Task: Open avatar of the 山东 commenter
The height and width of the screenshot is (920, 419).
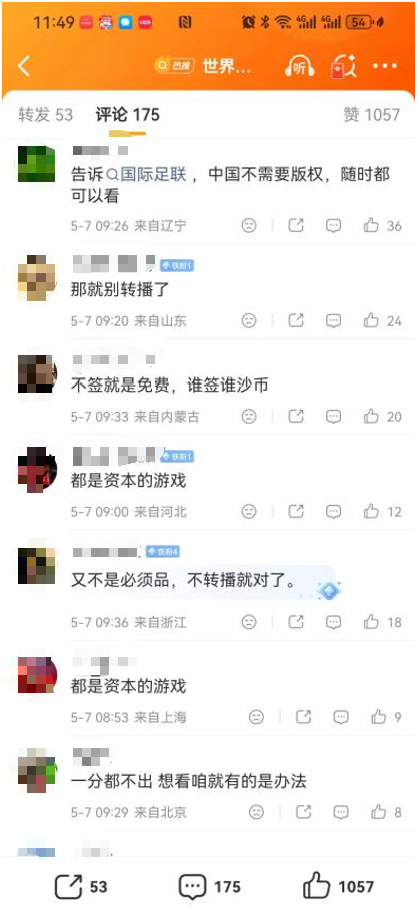Action: tap(36, 278)
